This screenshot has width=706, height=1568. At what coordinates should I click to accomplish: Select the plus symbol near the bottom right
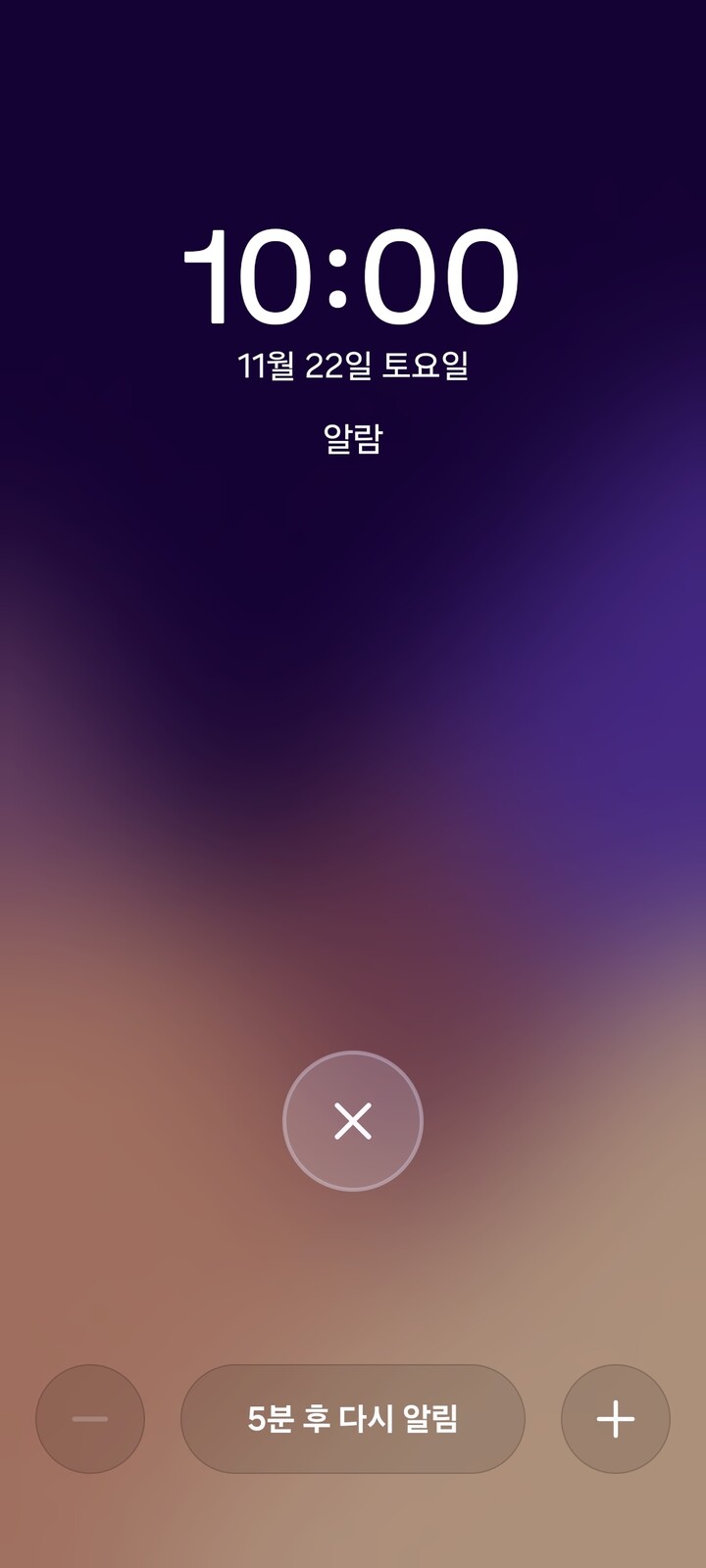coord(616,1418)
